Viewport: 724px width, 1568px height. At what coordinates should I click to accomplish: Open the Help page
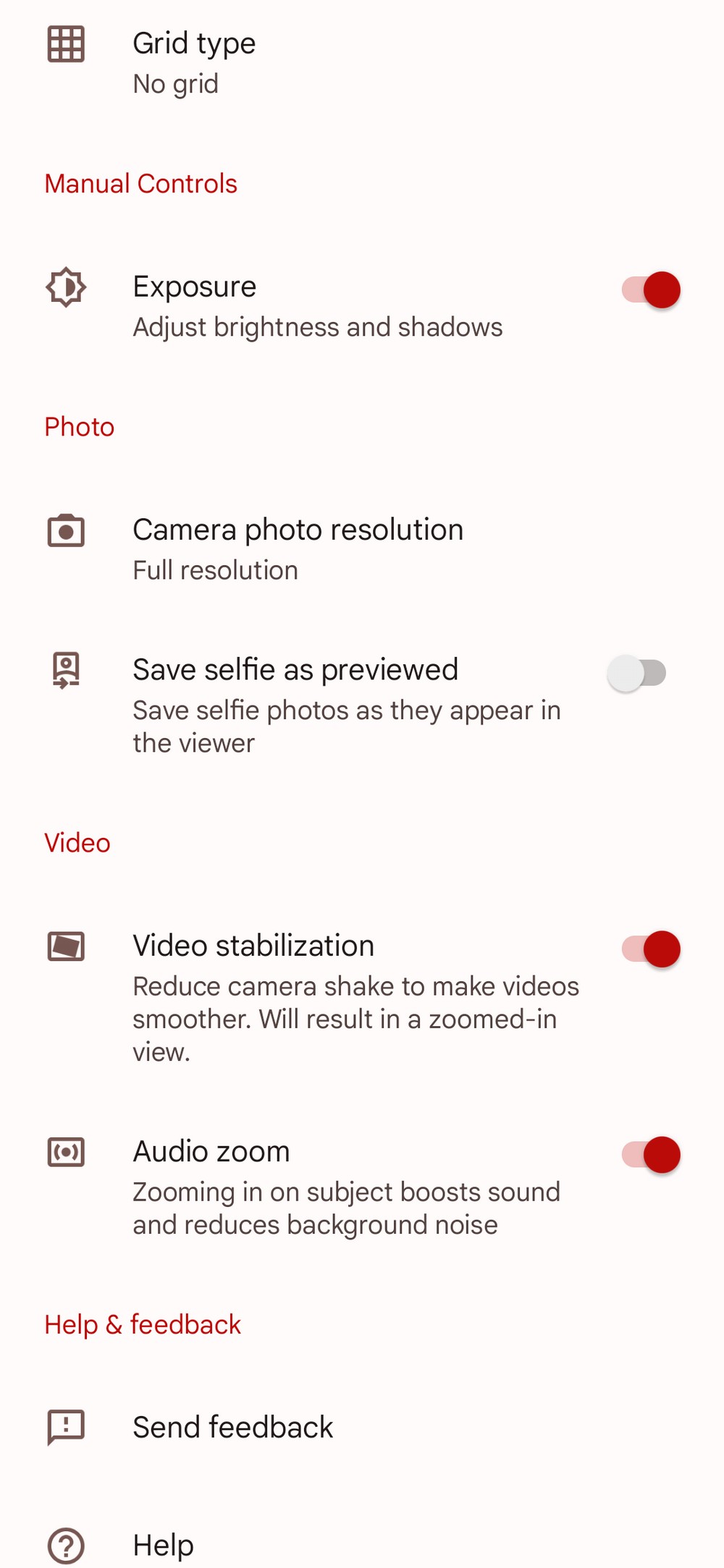point(164,1545)
